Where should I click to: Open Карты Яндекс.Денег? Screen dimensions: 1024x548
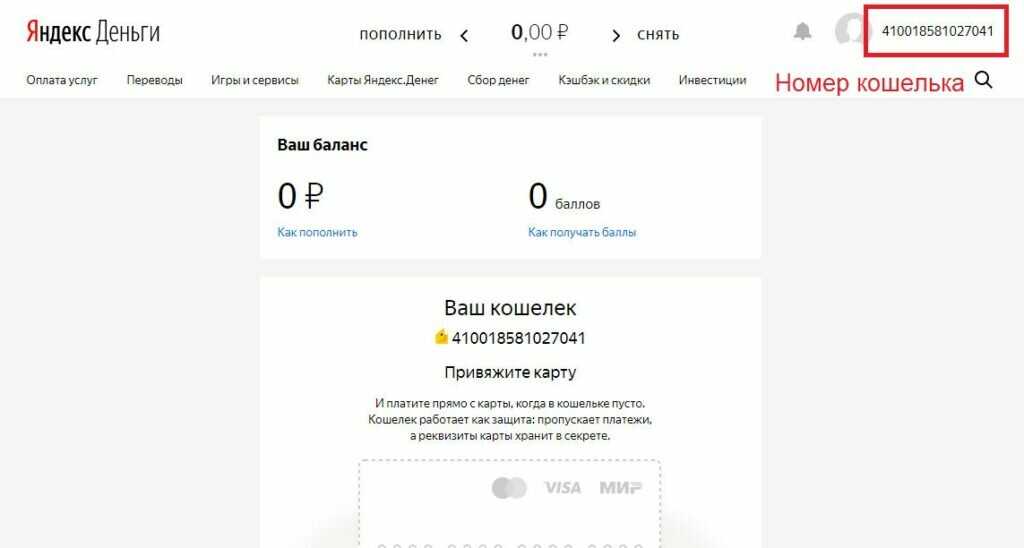click(x=383, y=80)
